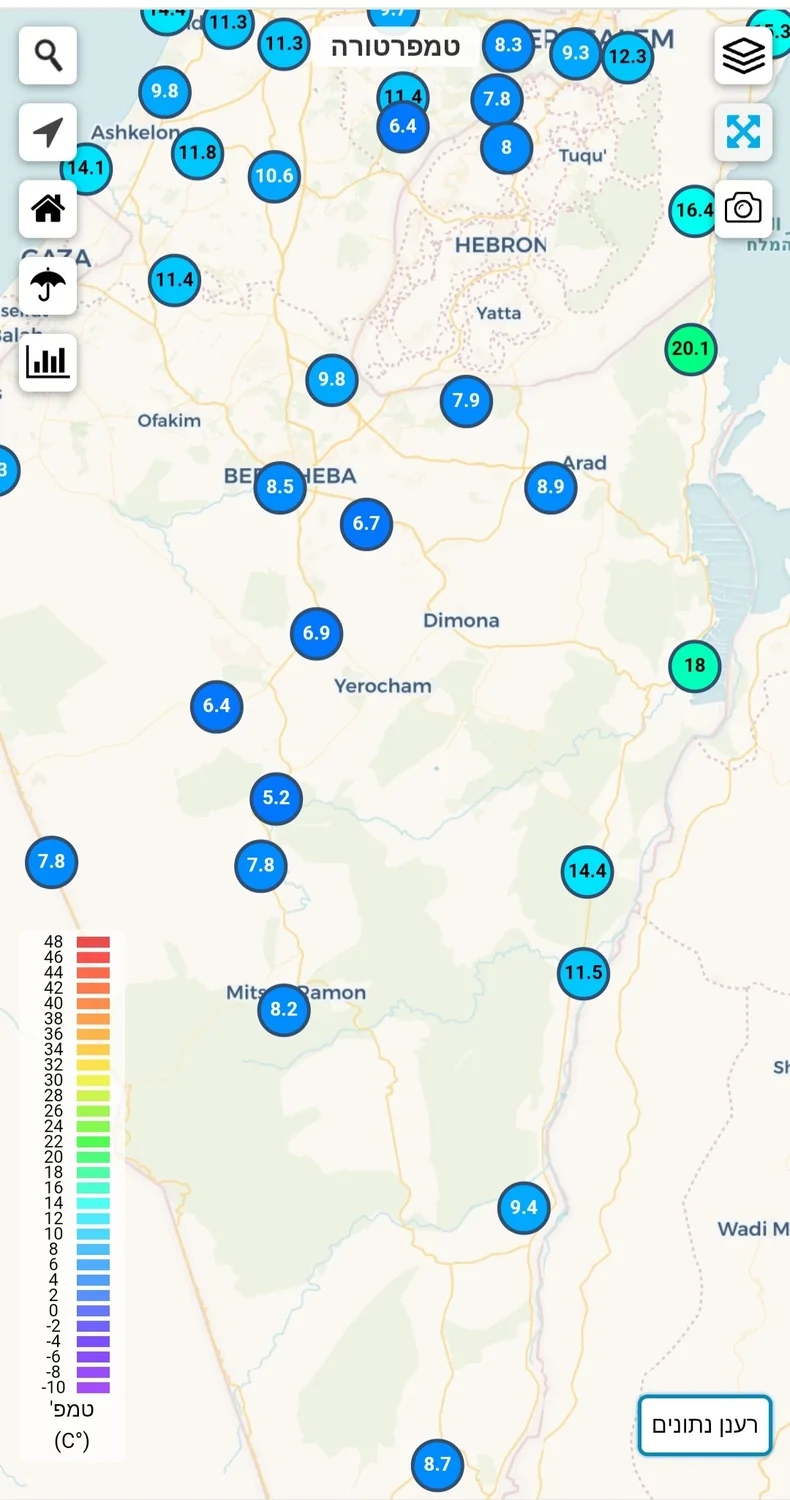This screenshot has width=790, height=1500.
Task: Switch to the rain umbrella layer
Action: [48, 286]
